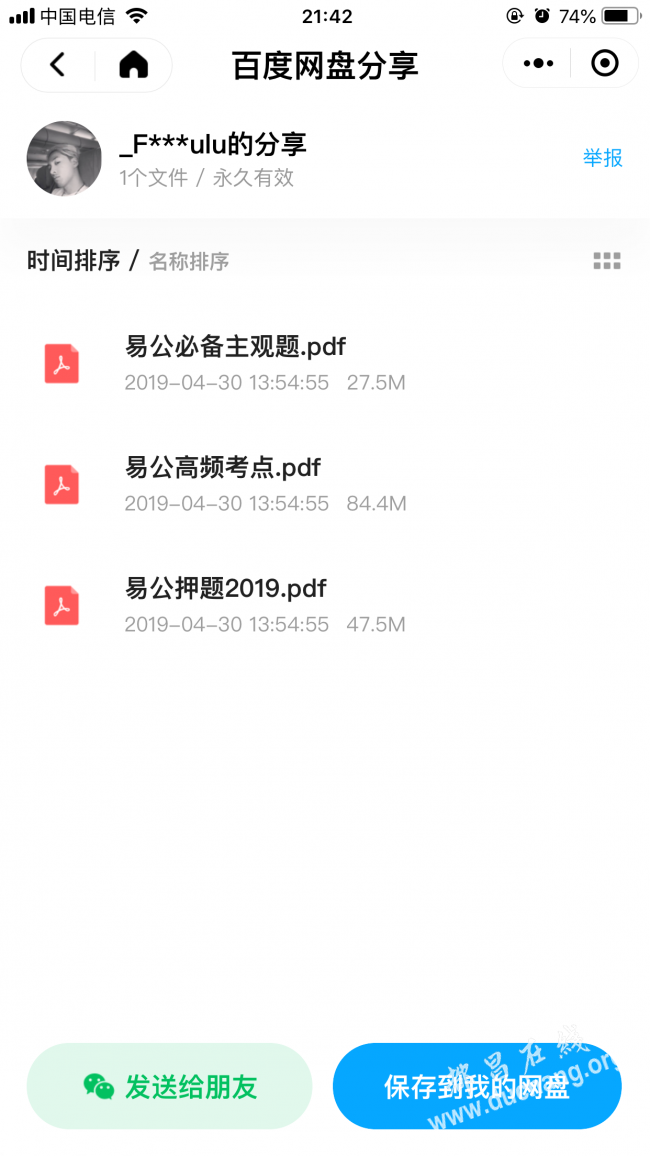
Task: Go back using the left arrow
Action: pos(57,65)
